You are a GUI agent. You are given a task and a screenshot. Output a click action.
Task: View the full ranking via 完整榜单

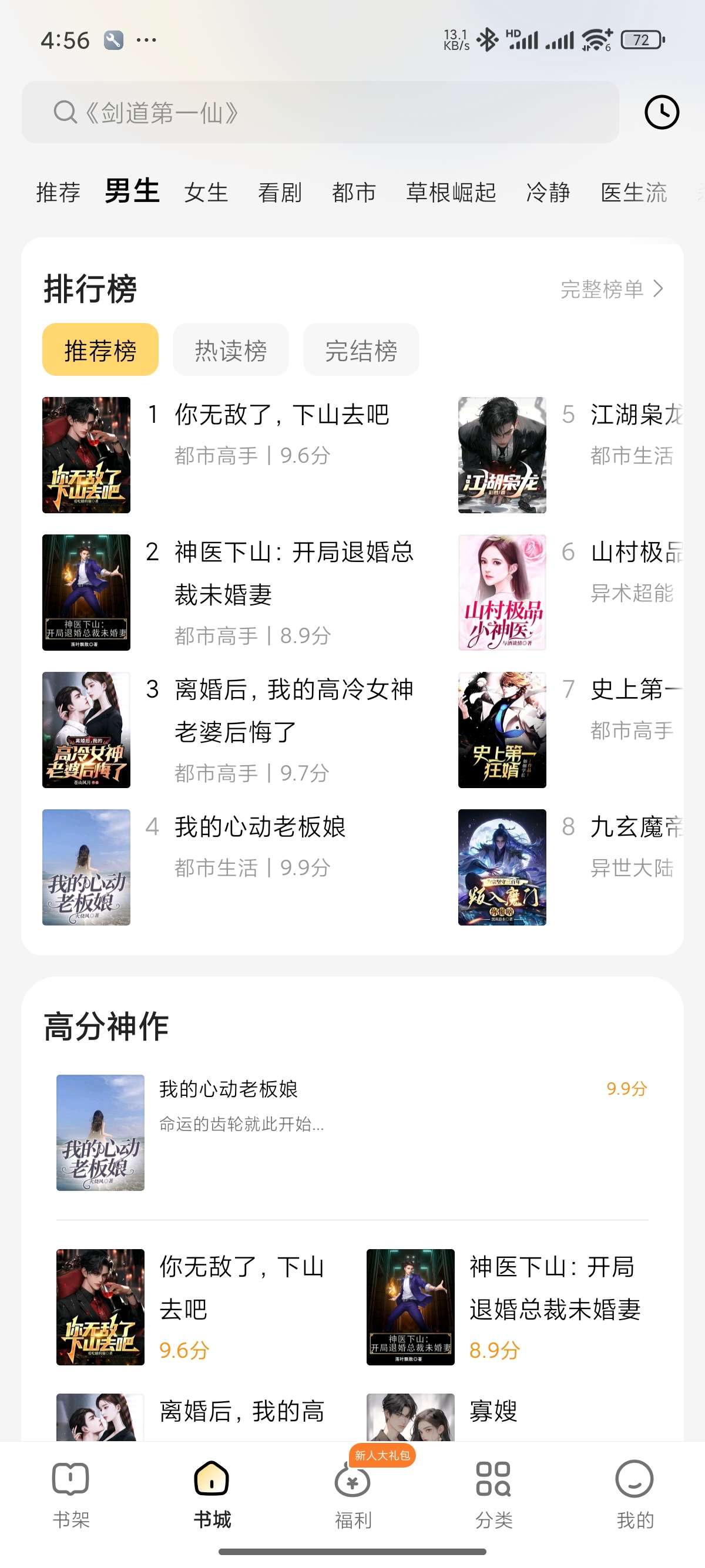[x=611, y=288]
